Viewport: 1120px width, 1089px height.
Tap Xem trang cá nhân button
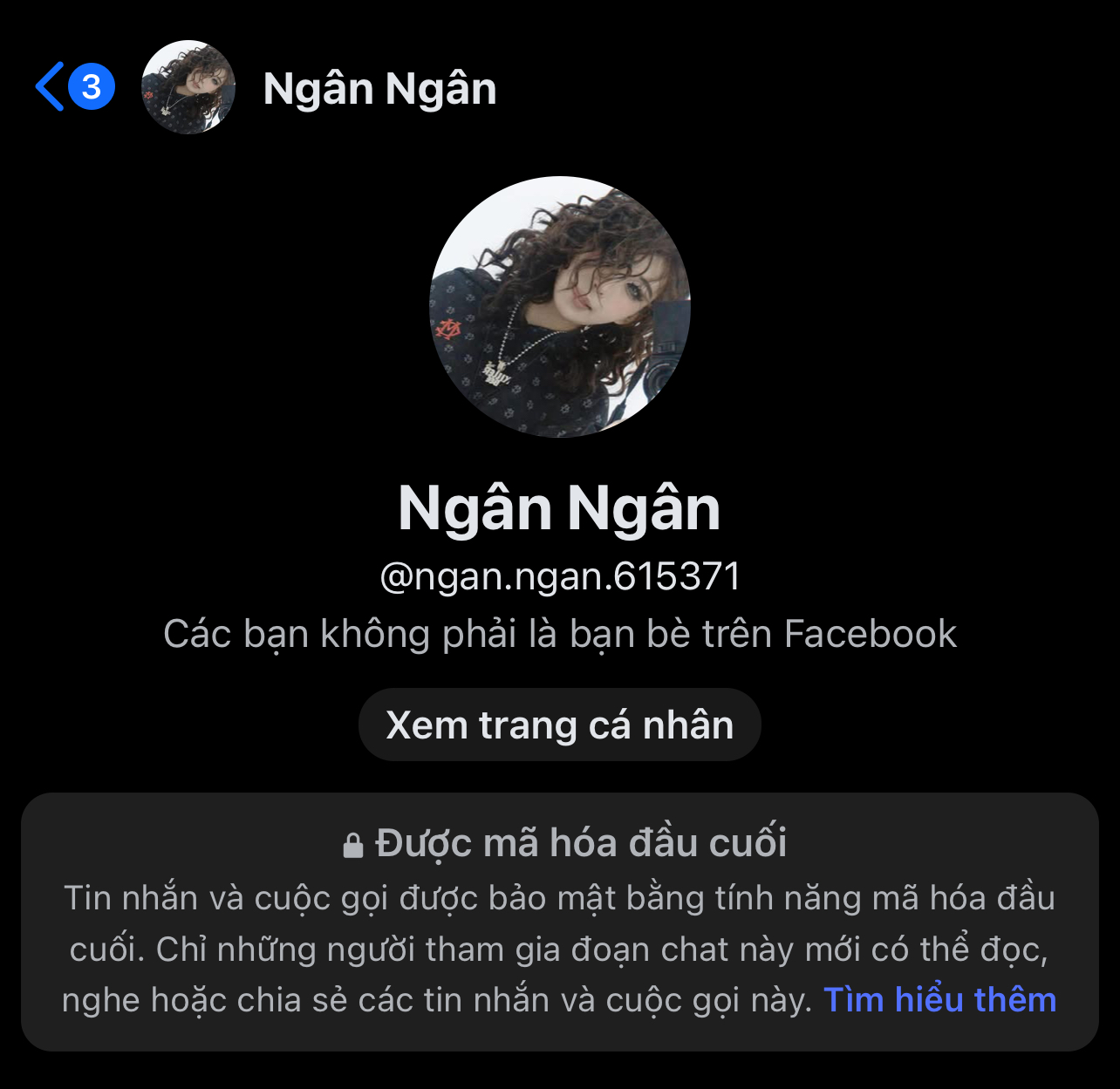tap(559, 725)
